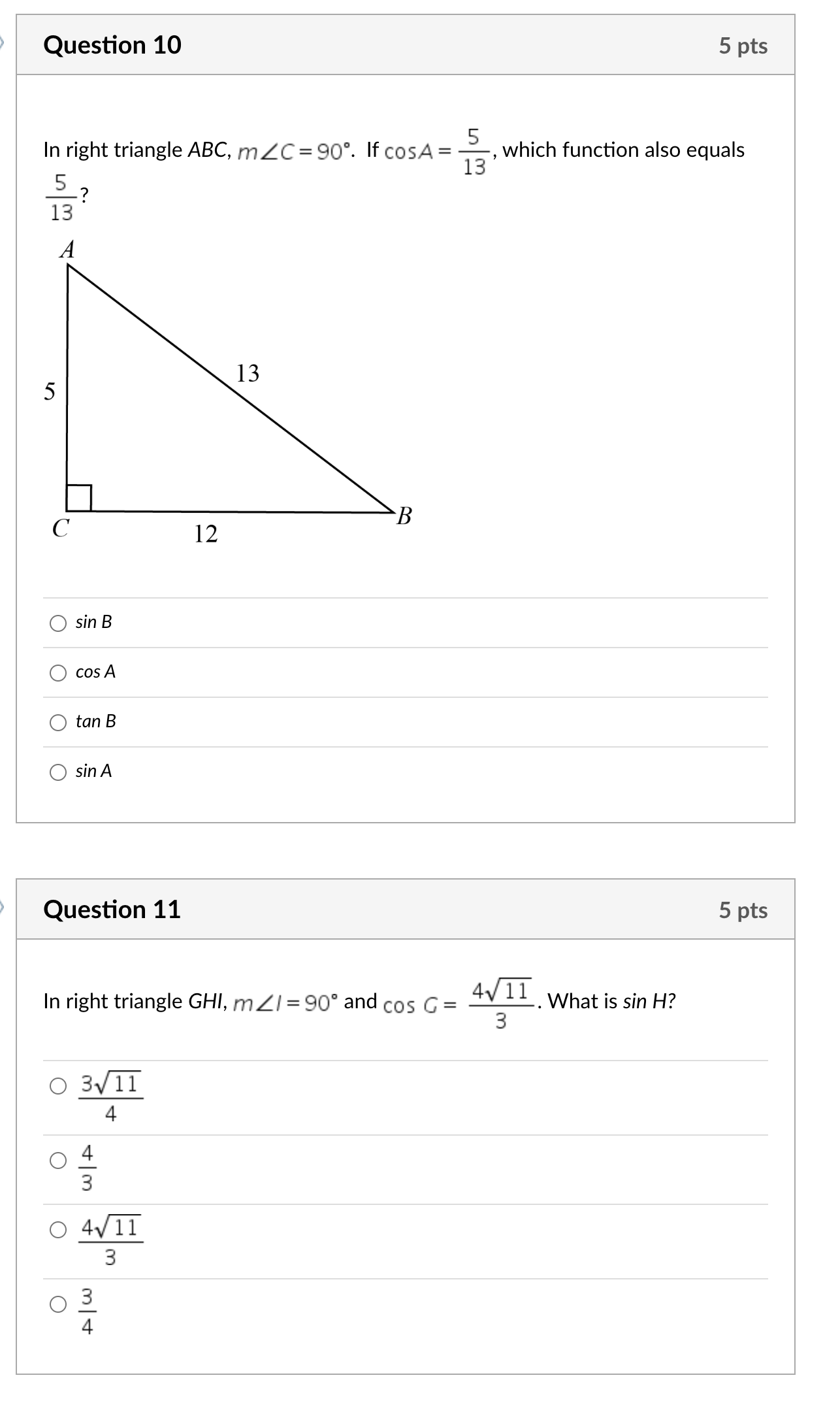Select the sin A answer choice

(57, 772)
